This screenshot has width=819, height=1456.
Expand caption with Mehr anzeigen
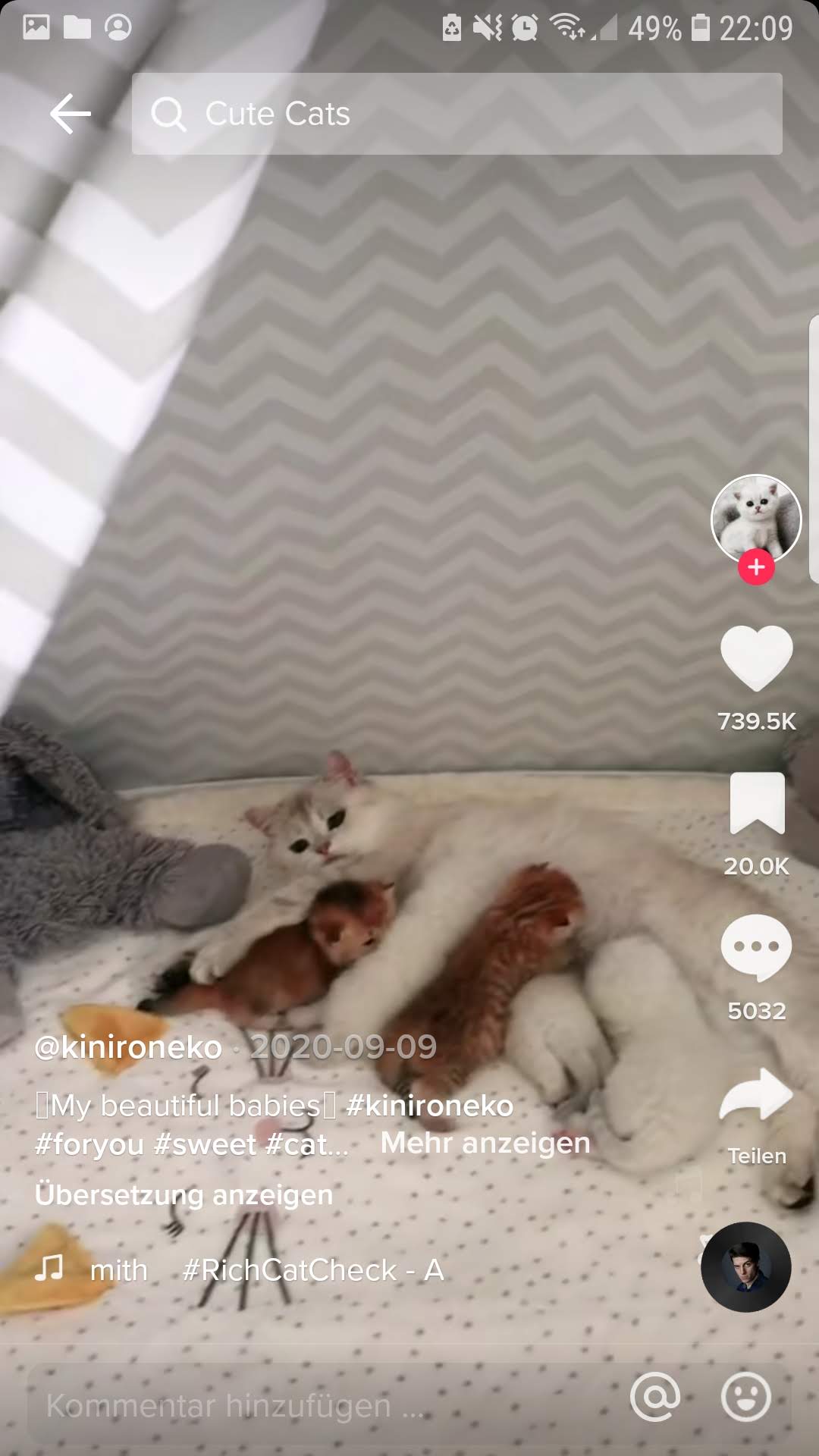[485, 1143]
